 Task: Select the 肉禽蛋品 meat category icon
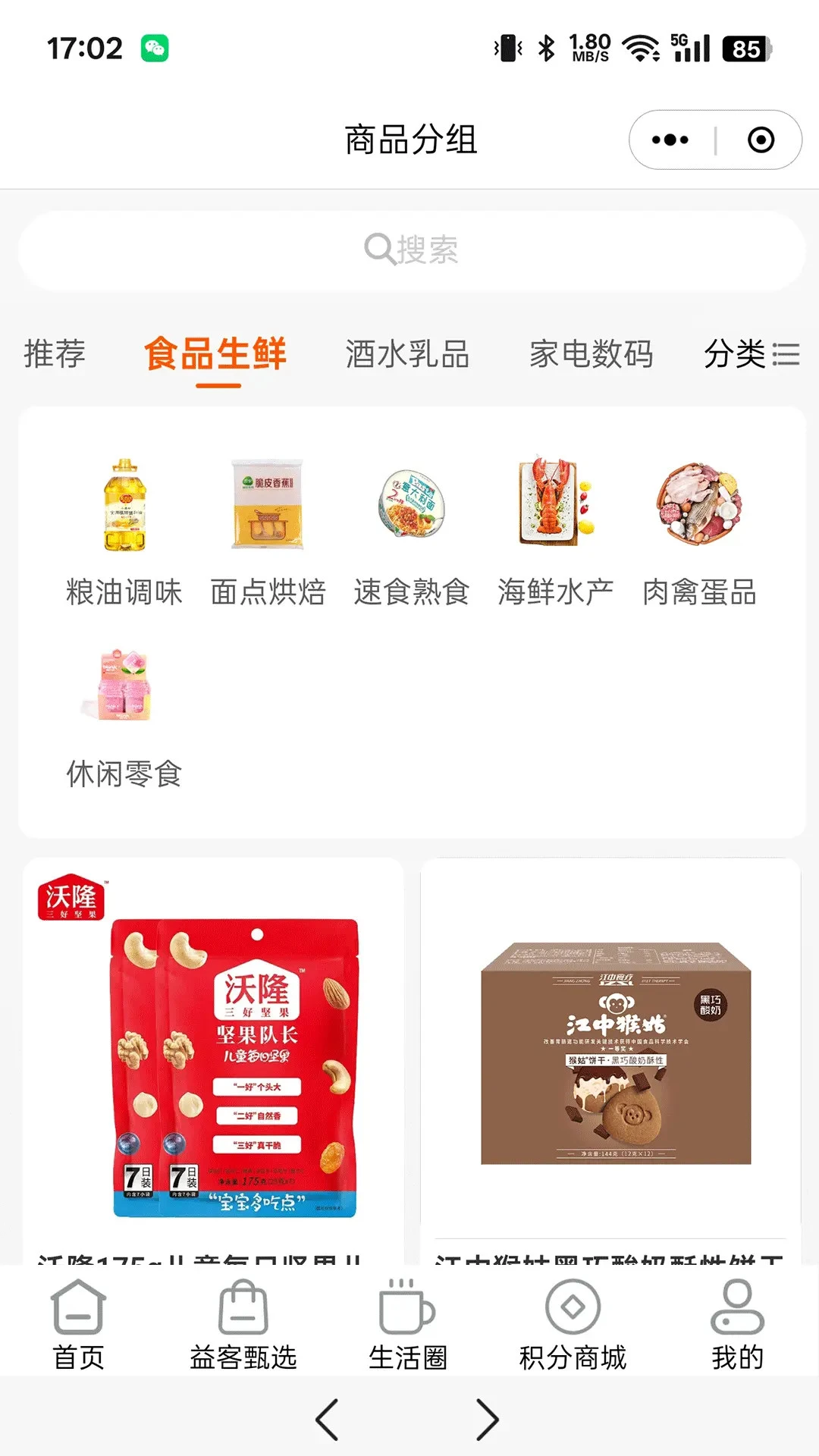pyautogui.click(x=699, y=504)
